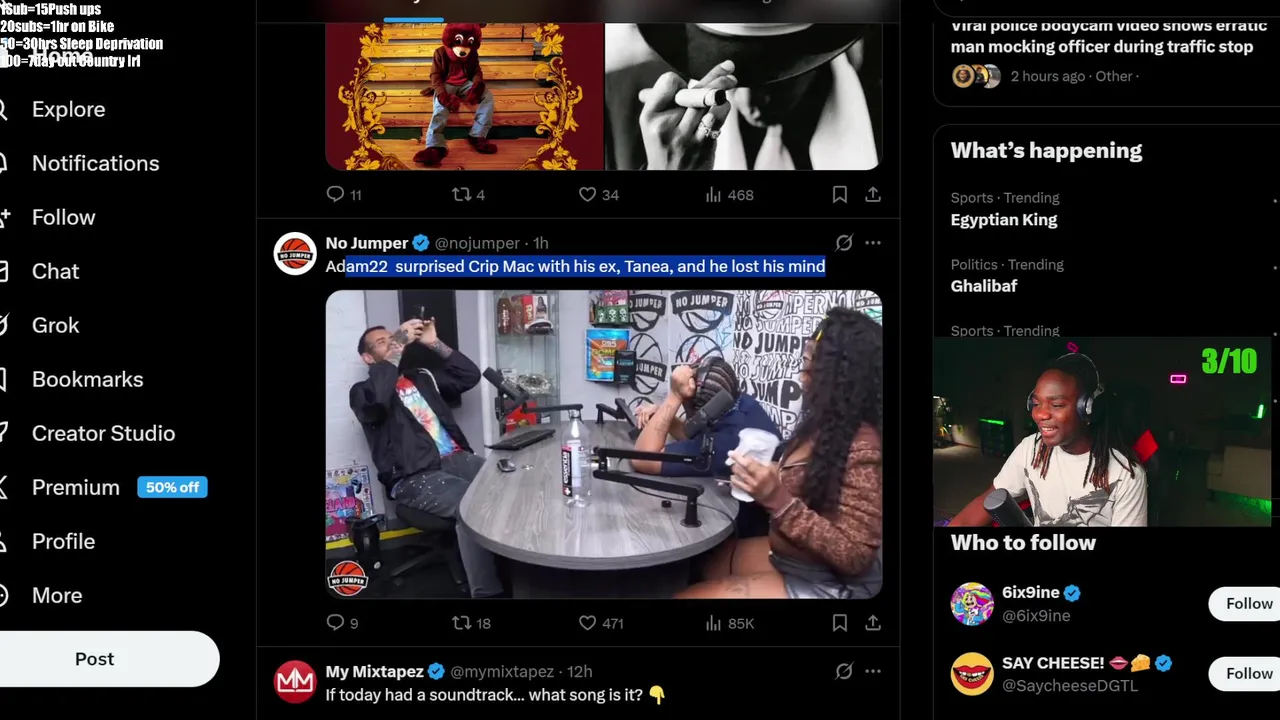Open the Explore section
This screenshot has width=1280, height=720.
[68, 109]
